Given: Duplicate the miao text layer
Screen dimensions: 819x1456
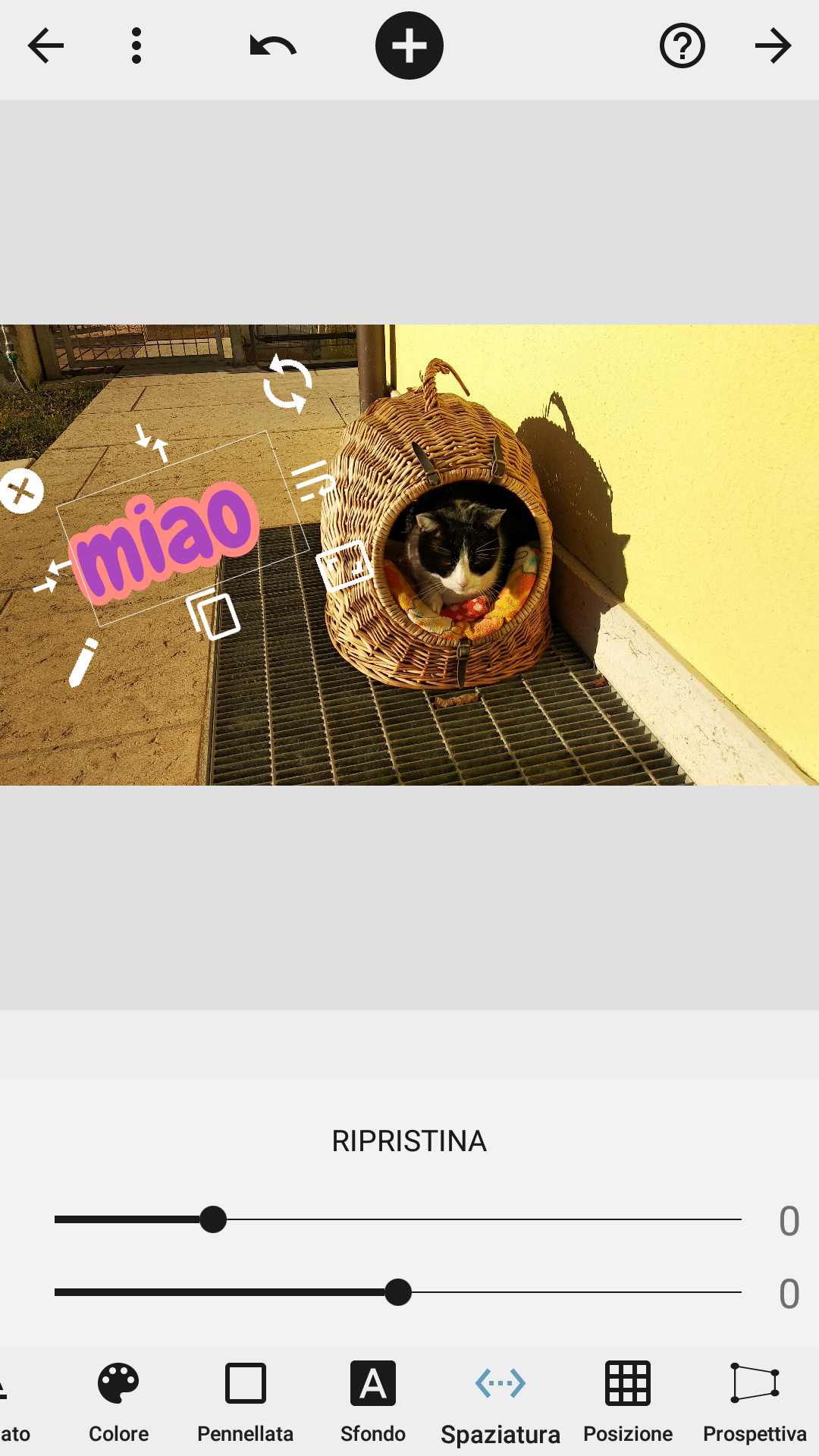Looking at the screenshot, I should (x=213, y=614).
